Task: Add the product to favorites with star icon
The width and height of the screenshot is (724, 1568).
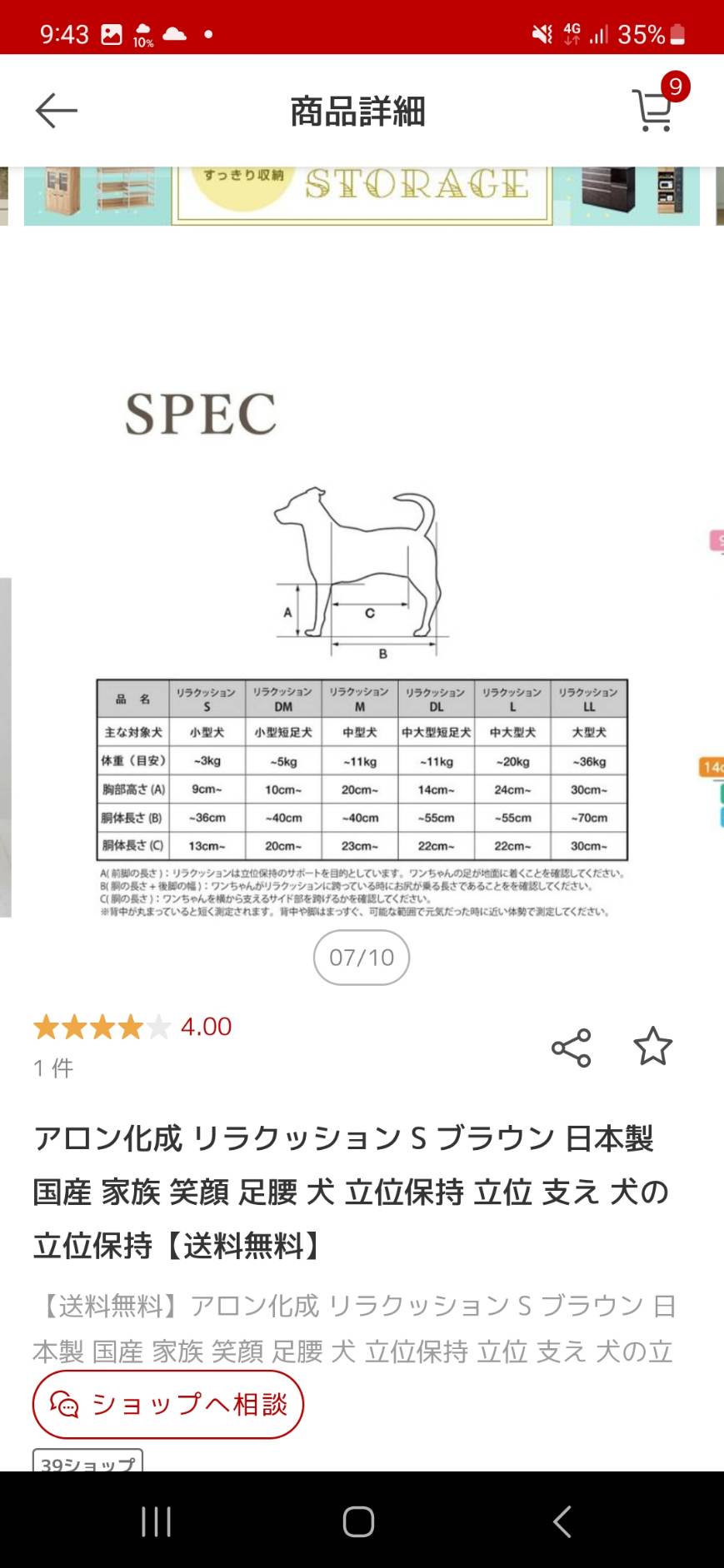Action: click(x=652, y=1047)
